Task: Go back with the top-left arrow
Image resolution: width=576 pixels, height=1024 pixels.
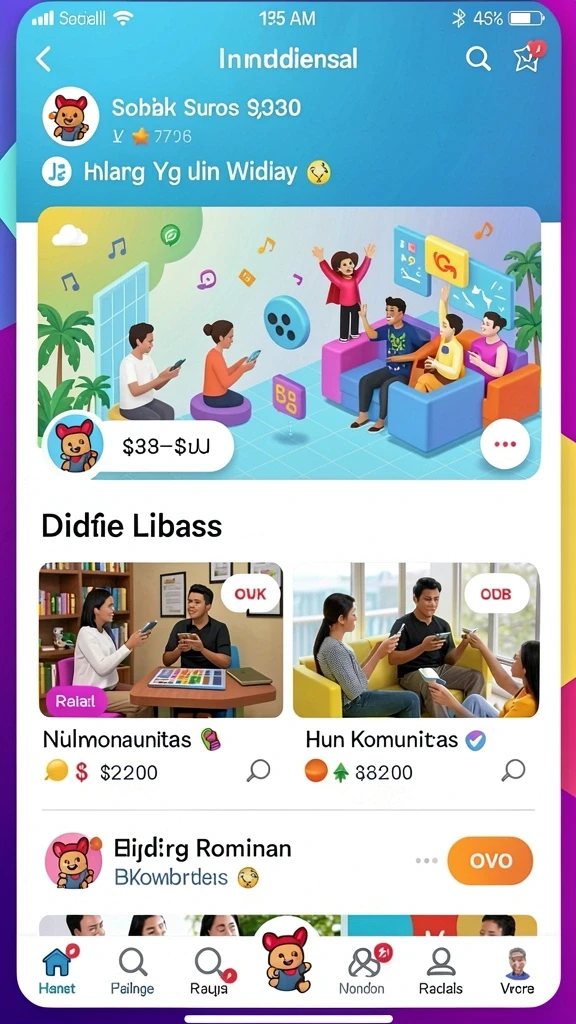Action: point(43,59)
